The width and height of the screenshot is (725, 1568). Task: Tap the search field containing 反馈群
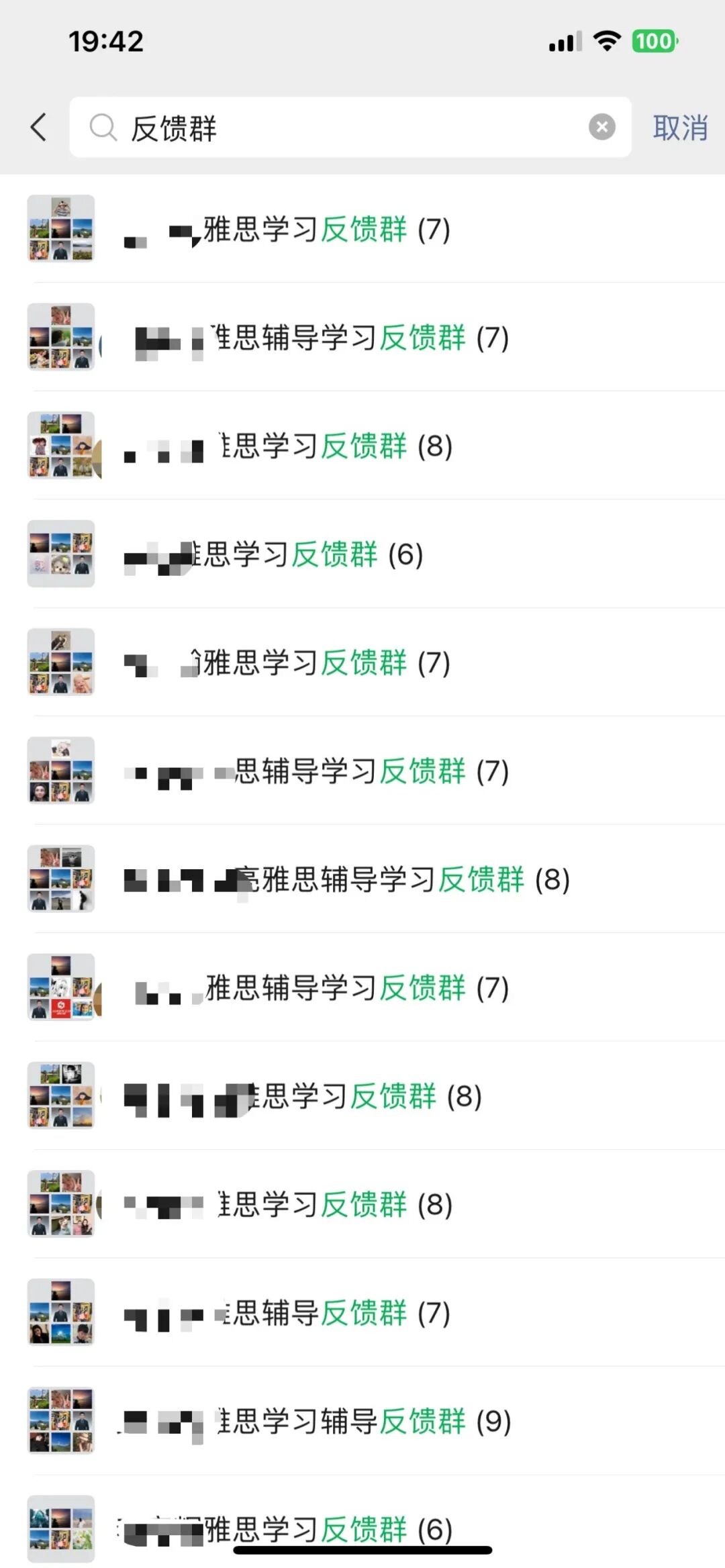pyautogui.click(x=350, y=127)
